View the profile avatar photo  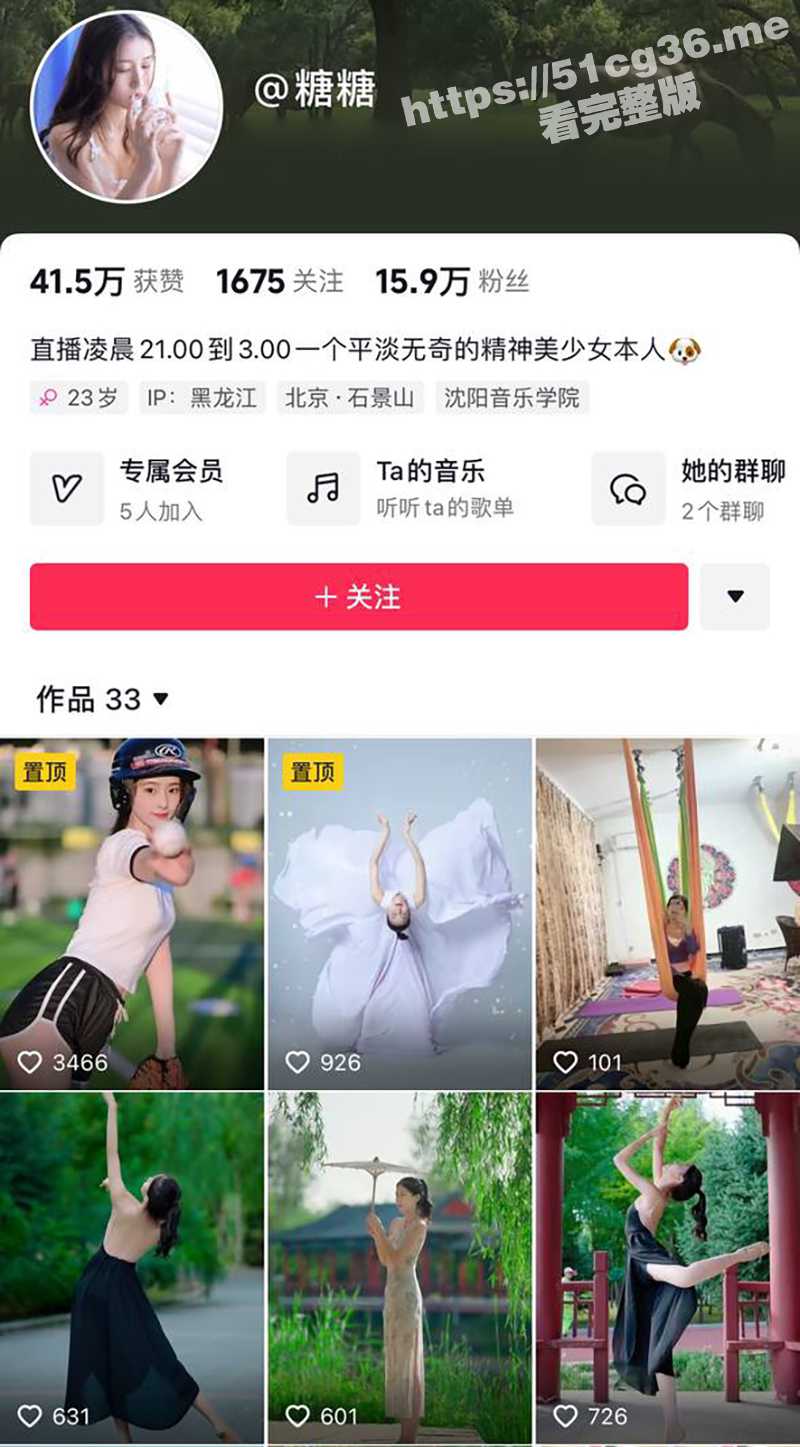(x=127, y=107)
